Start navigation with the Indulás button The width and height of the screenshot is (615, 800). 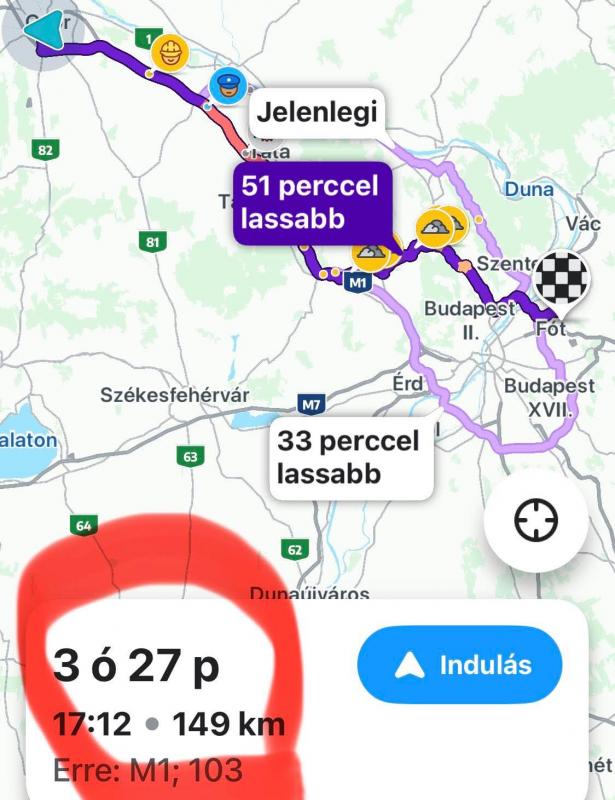click(459, 666)
